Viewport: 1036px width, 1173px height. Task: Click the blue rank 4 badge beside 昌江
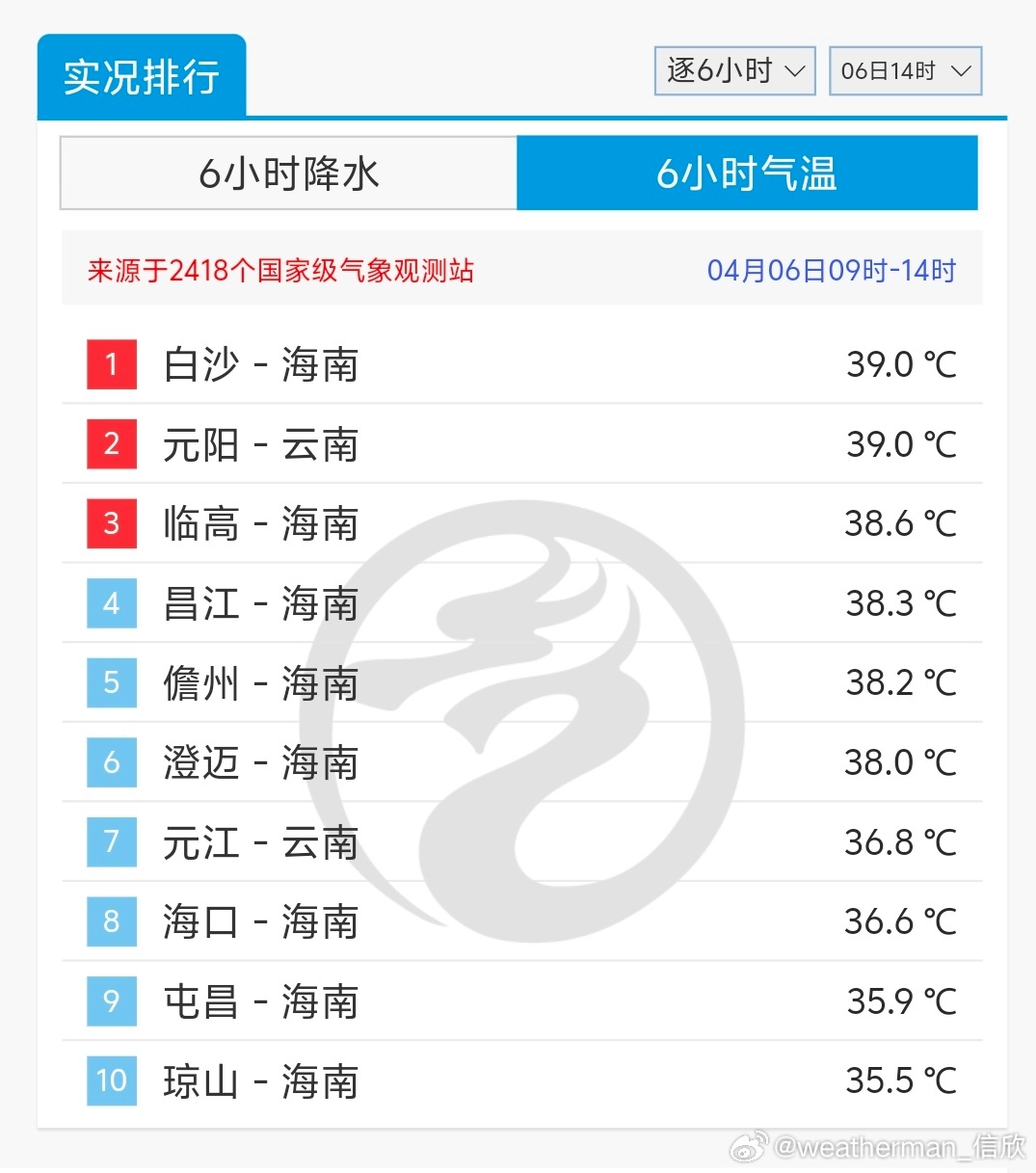coord(111,603)
